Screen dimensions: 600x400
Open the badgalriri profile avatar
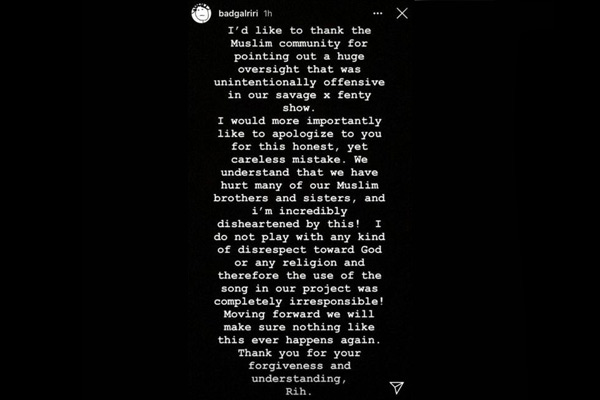point(201,15)
